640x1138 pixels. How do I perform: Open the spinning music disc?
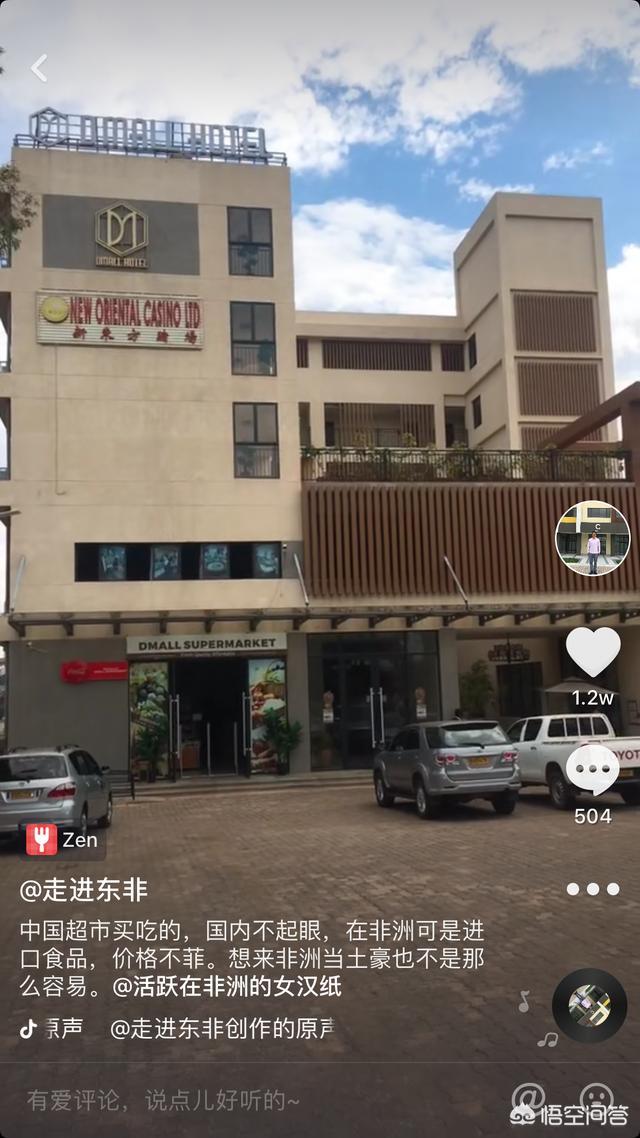[x=589, y=1005]
